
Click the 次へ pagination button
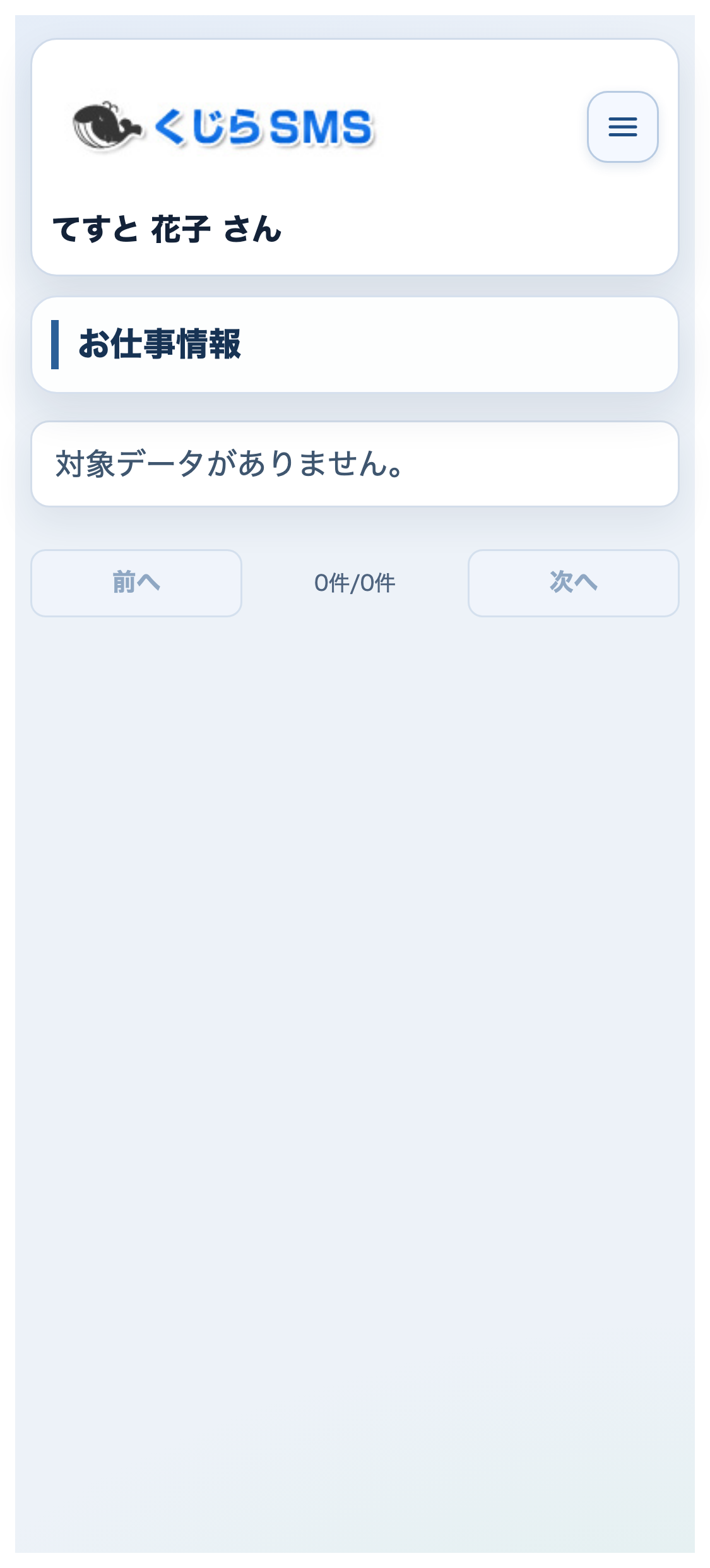tap(573, 583)
